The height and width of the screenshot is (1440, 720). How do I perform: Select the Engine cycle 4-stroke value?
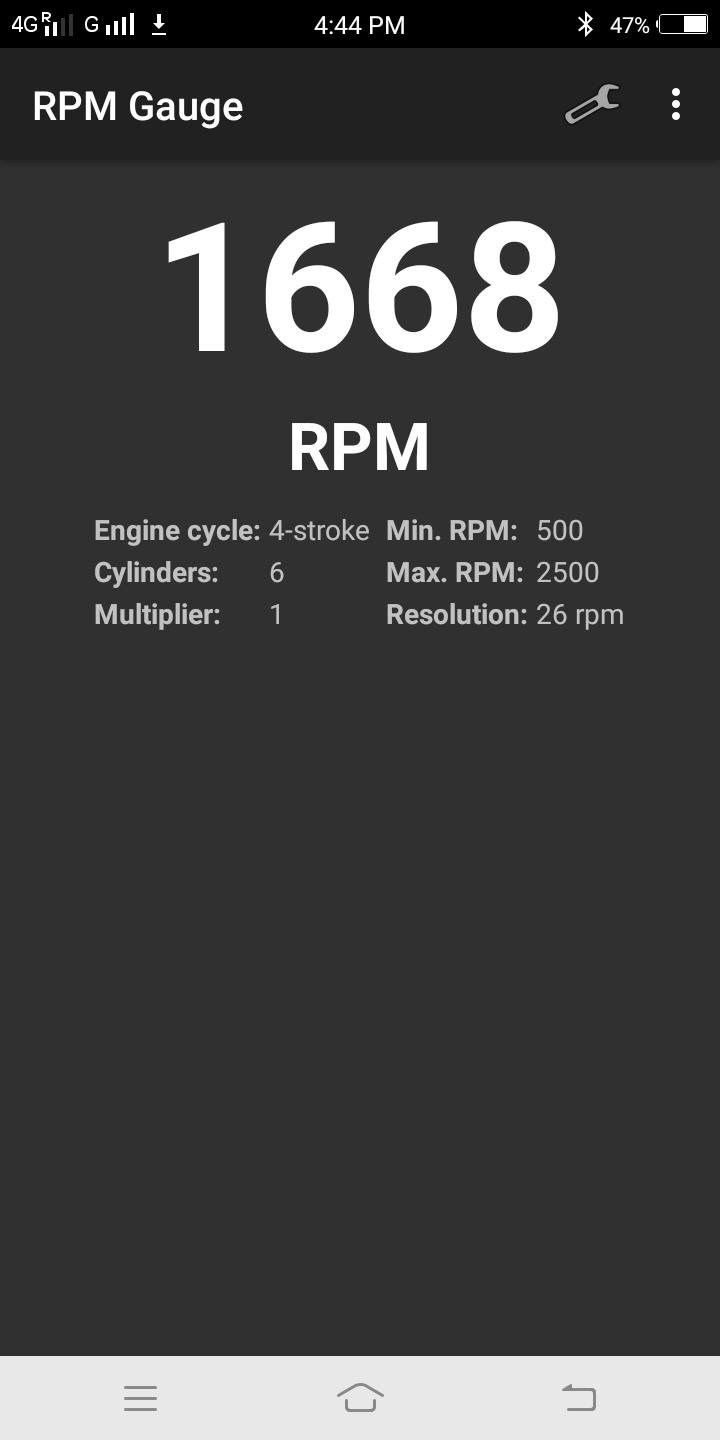tap(318, 530)
